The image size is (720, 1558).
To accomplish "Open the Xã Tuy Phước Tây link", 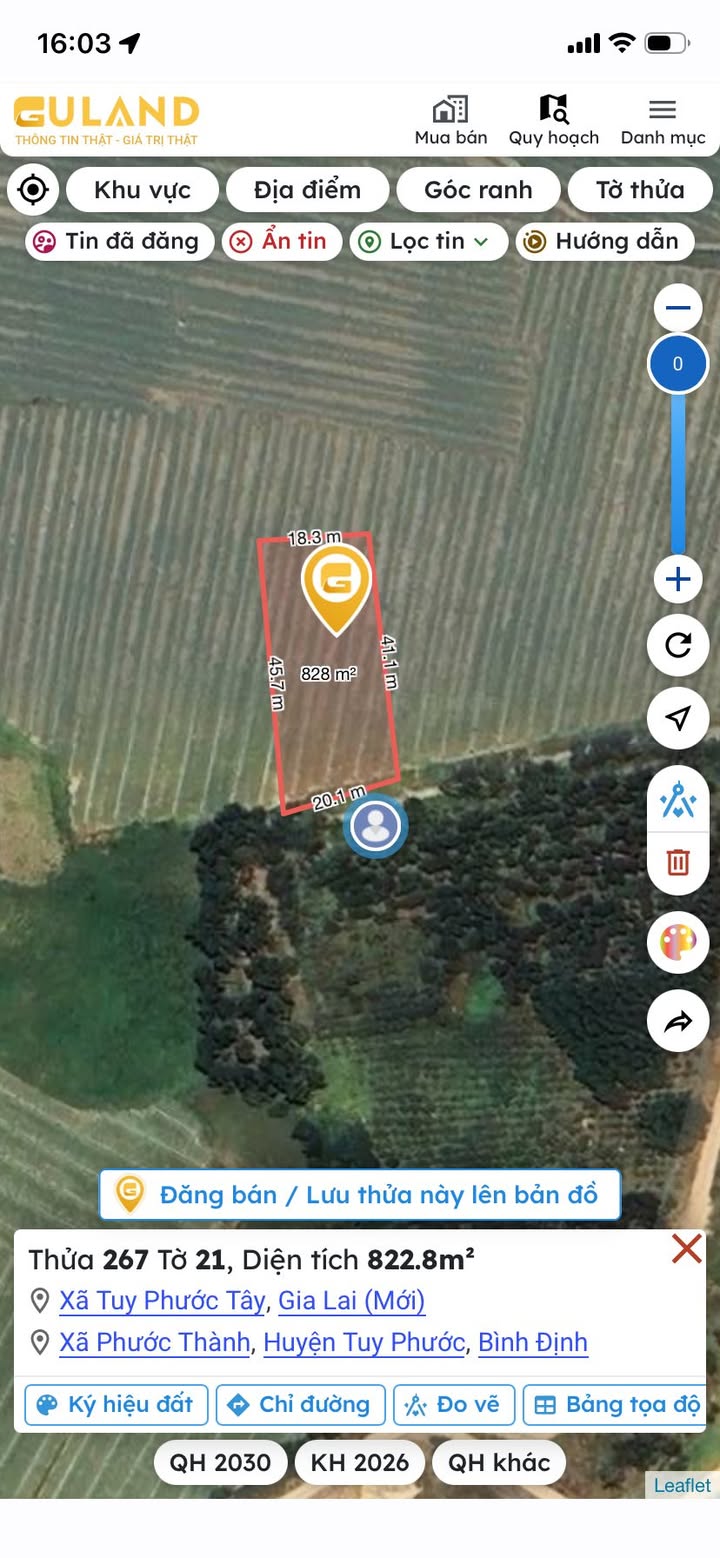I will pyautogui.click(x=162, y=1301).
